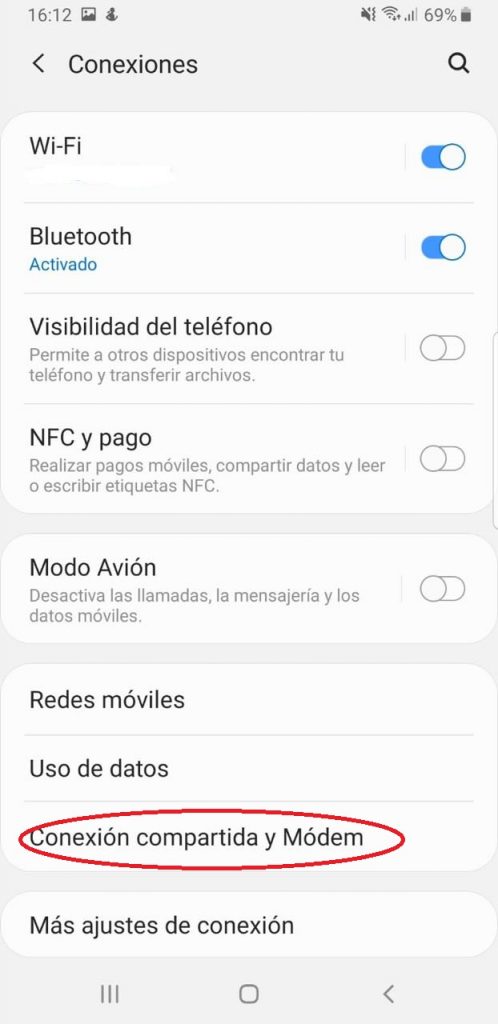Go back from Conexiones
This screenshot has height=1024, width=498.
pyautogui.click(x=39, y=64)
